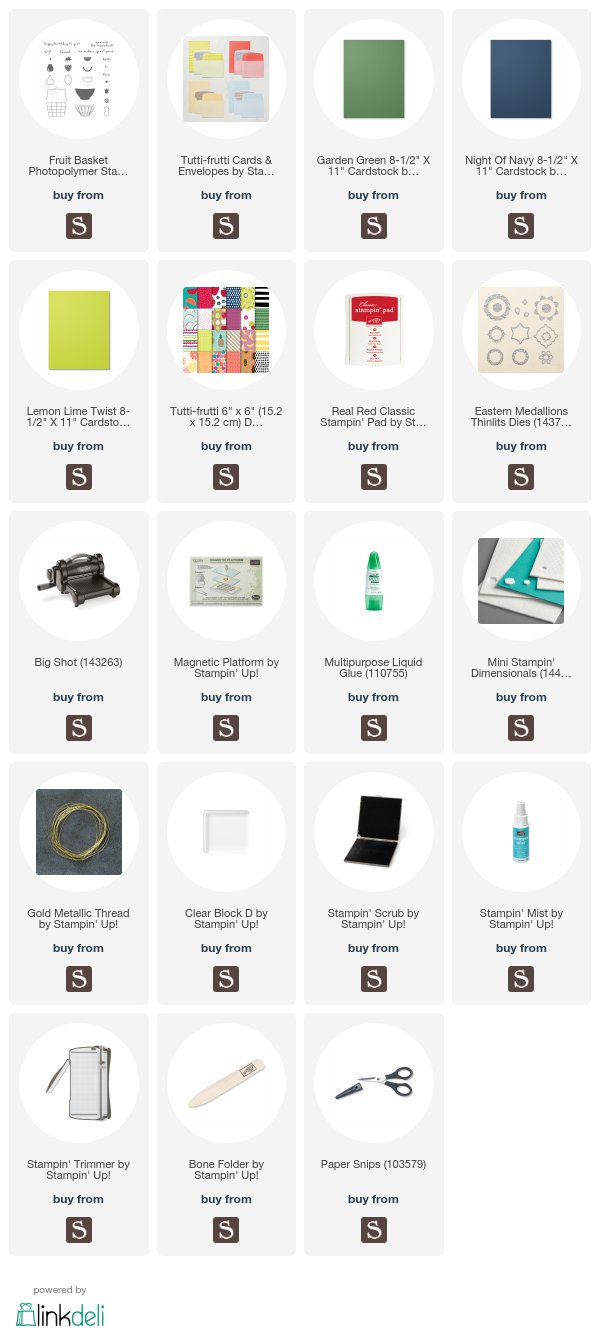Viewport: 600px width, 1336px height.
Task: Open Multipurpose Liquid Glue (110755) item
Action: coord(373,632)
